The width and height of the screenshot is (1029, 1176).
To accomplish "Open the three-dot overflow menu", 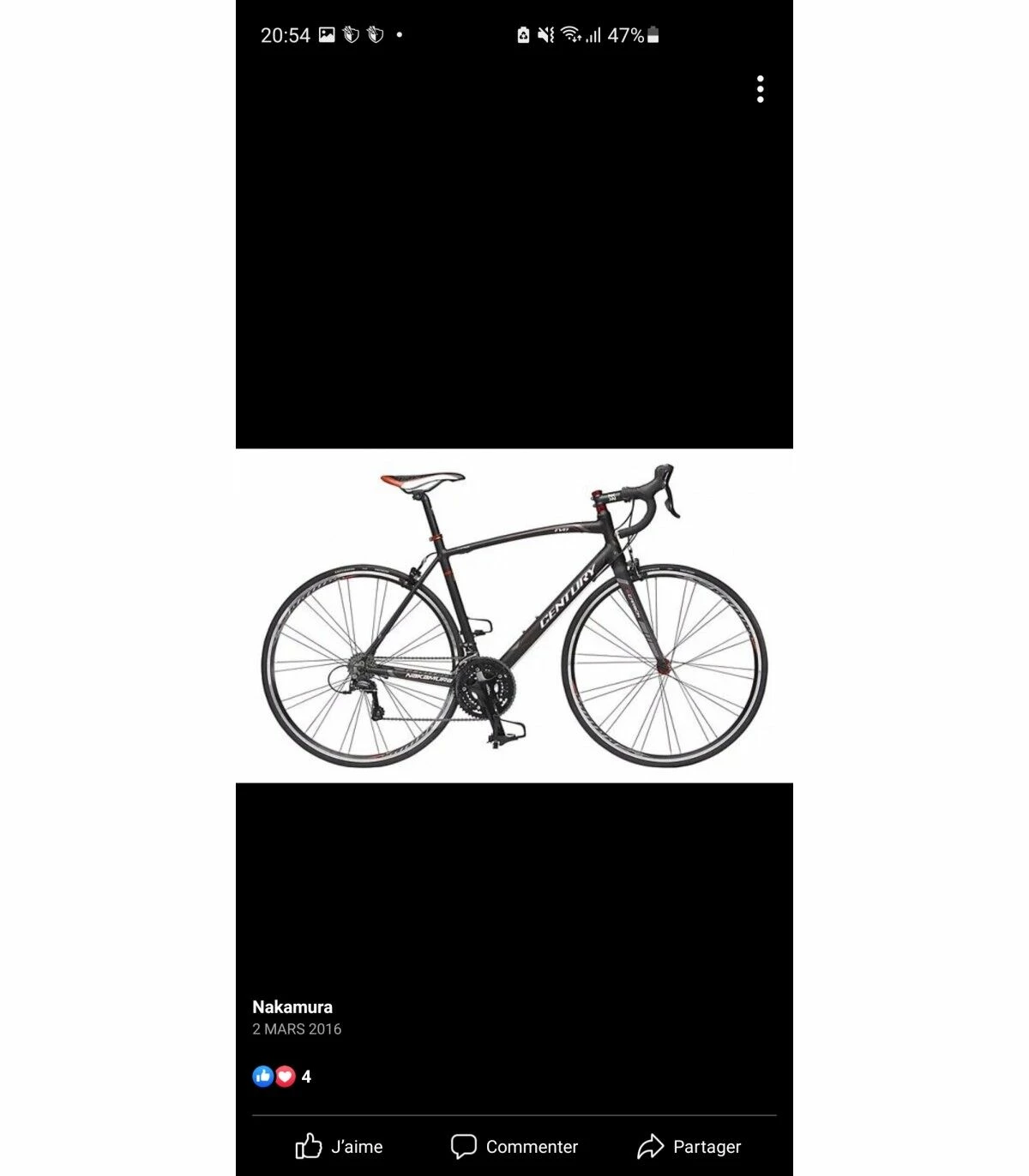I will [x=760, y=89].
